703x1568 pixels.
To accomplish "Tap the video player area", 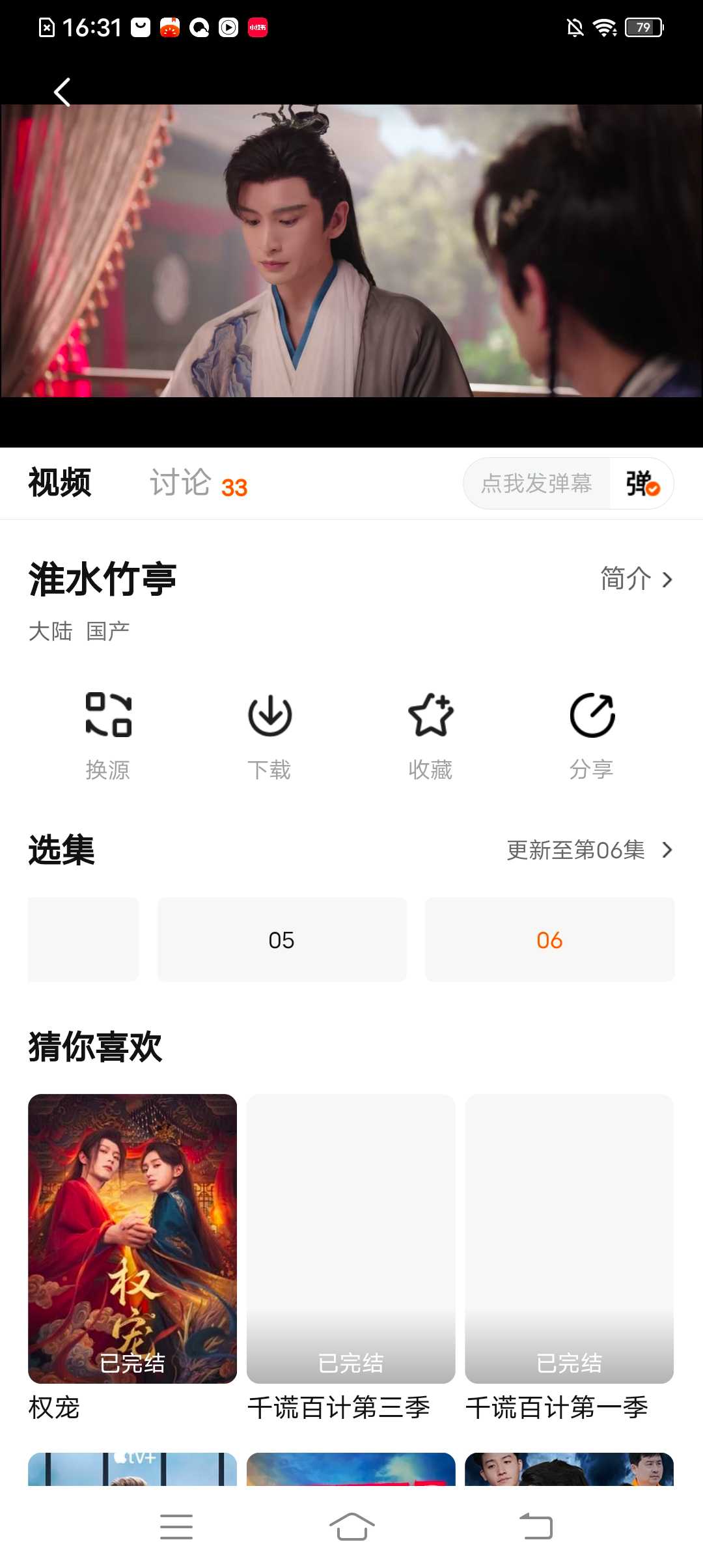I will coord(351,251).
